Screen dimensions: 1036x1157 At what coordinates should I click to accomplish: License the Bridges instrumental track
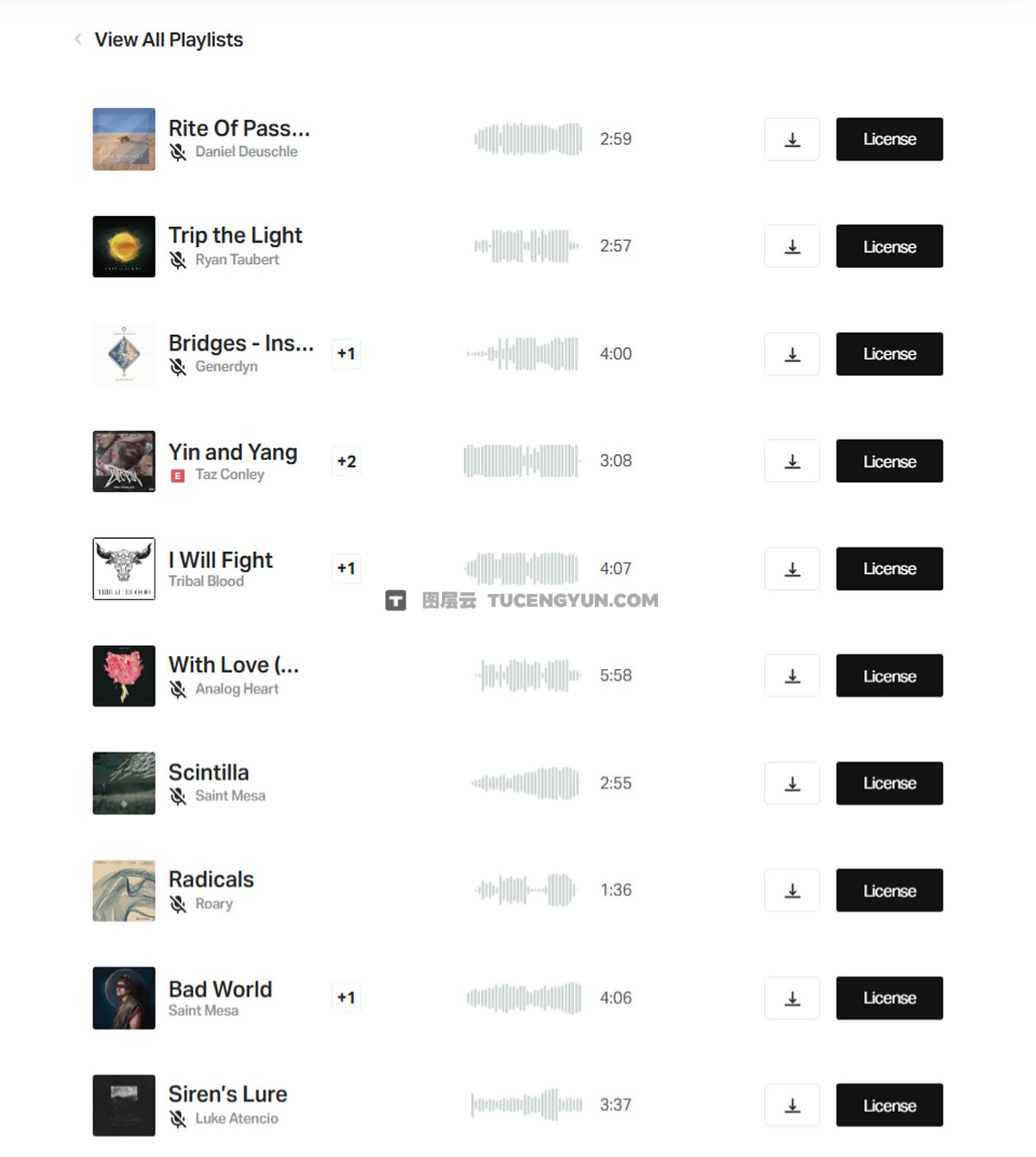(x=889, y=354)
